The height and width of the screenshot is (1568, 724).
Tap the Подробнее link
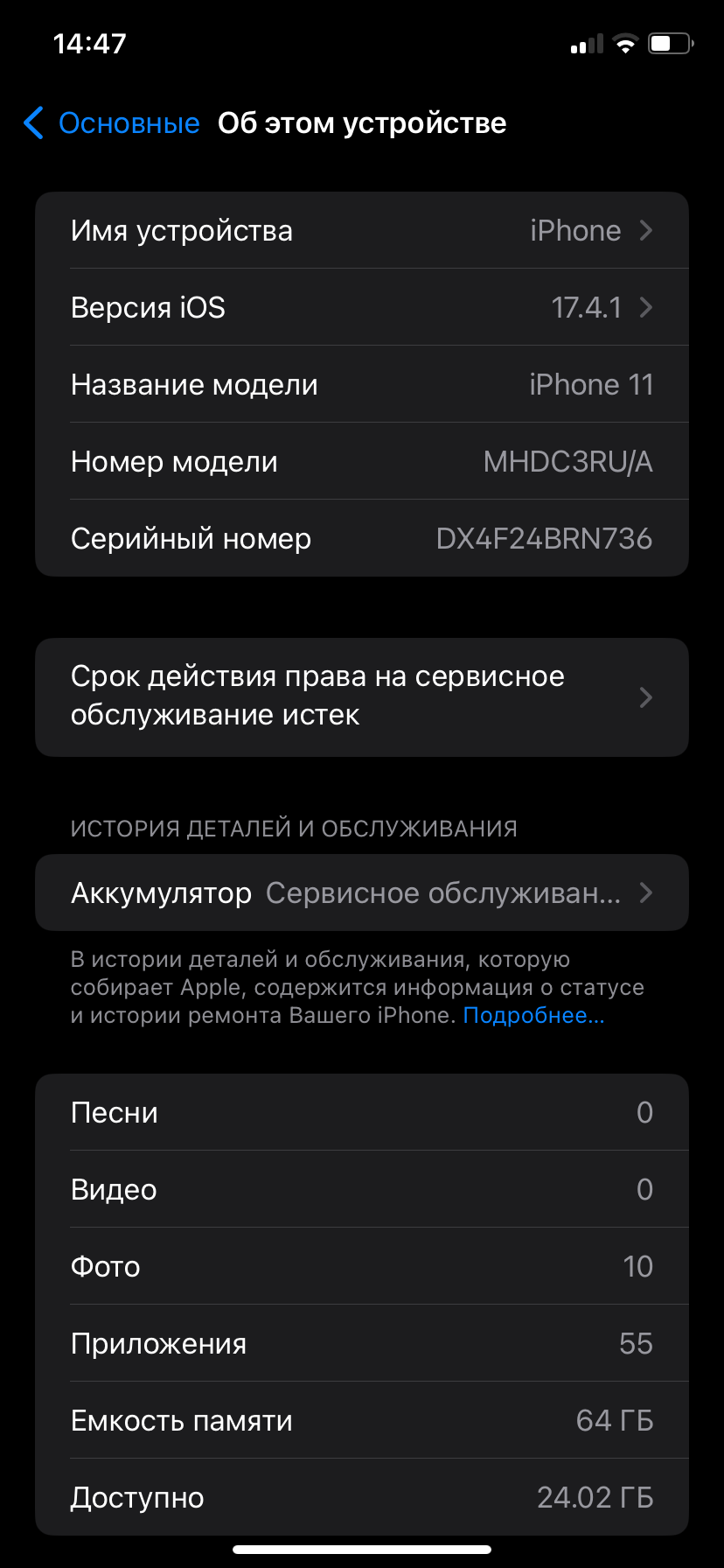[533, 1015]
